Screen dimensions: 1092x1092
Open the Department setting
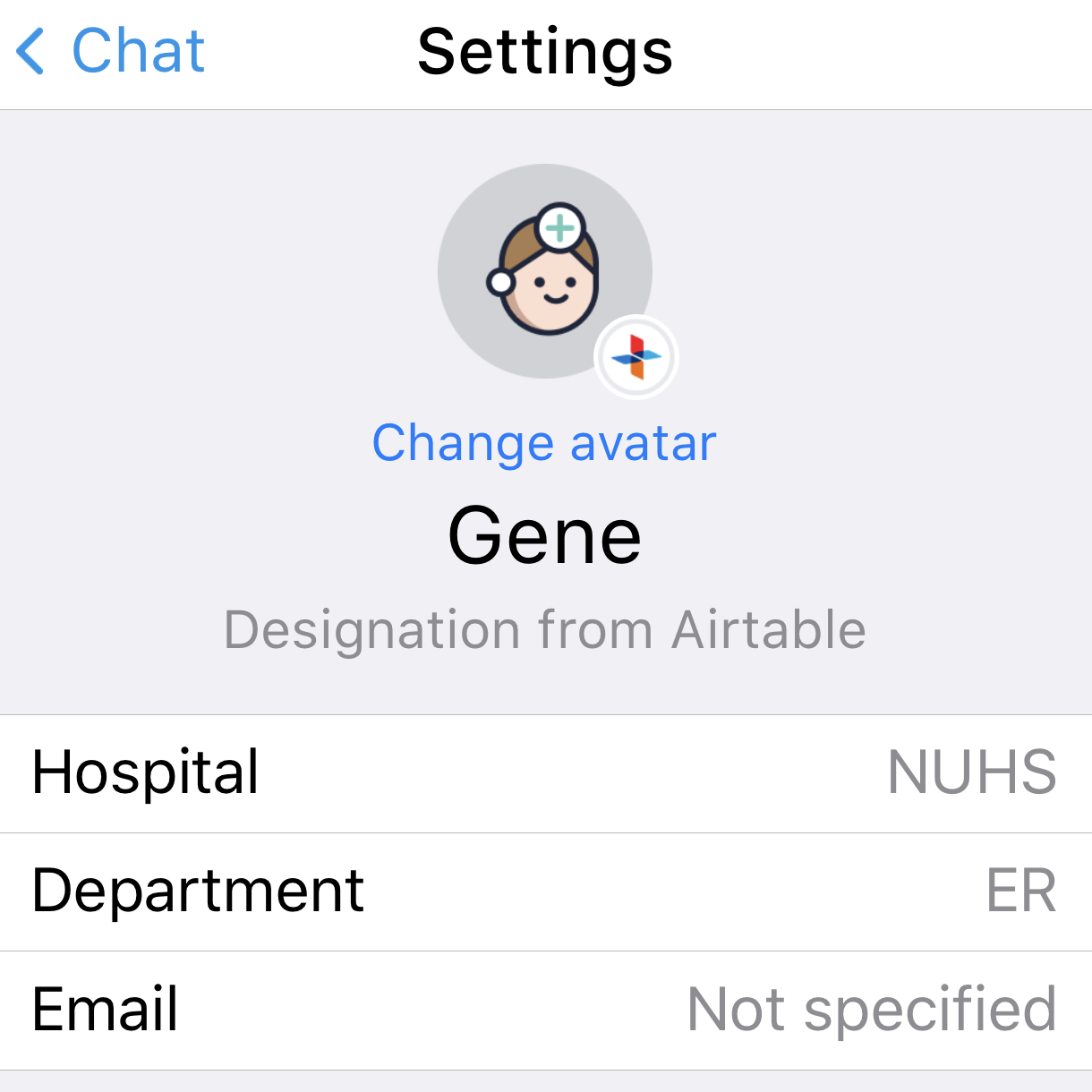click(x=544, y=892)
